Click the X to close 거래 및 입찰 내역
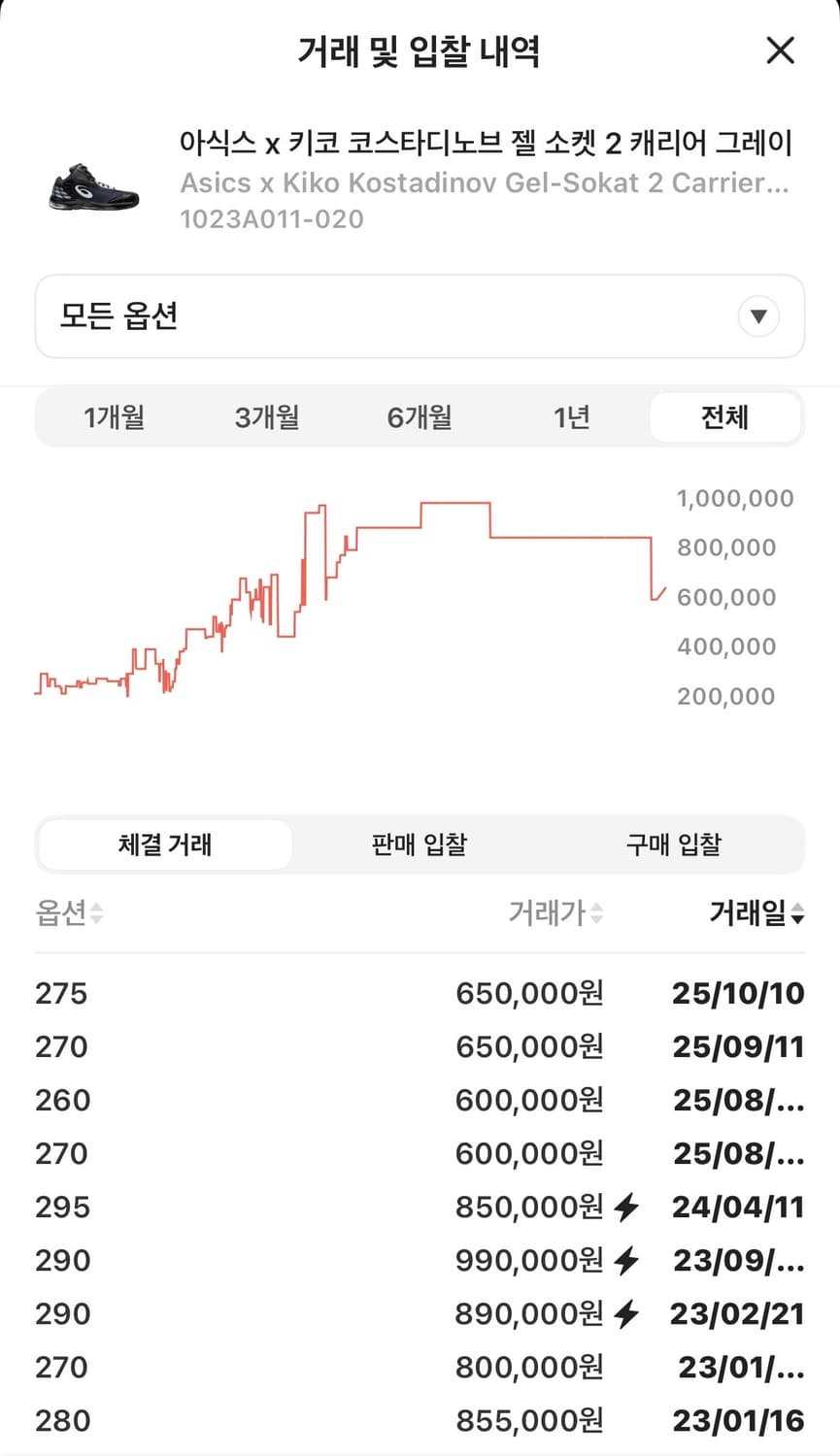 (x=780, y=50)
